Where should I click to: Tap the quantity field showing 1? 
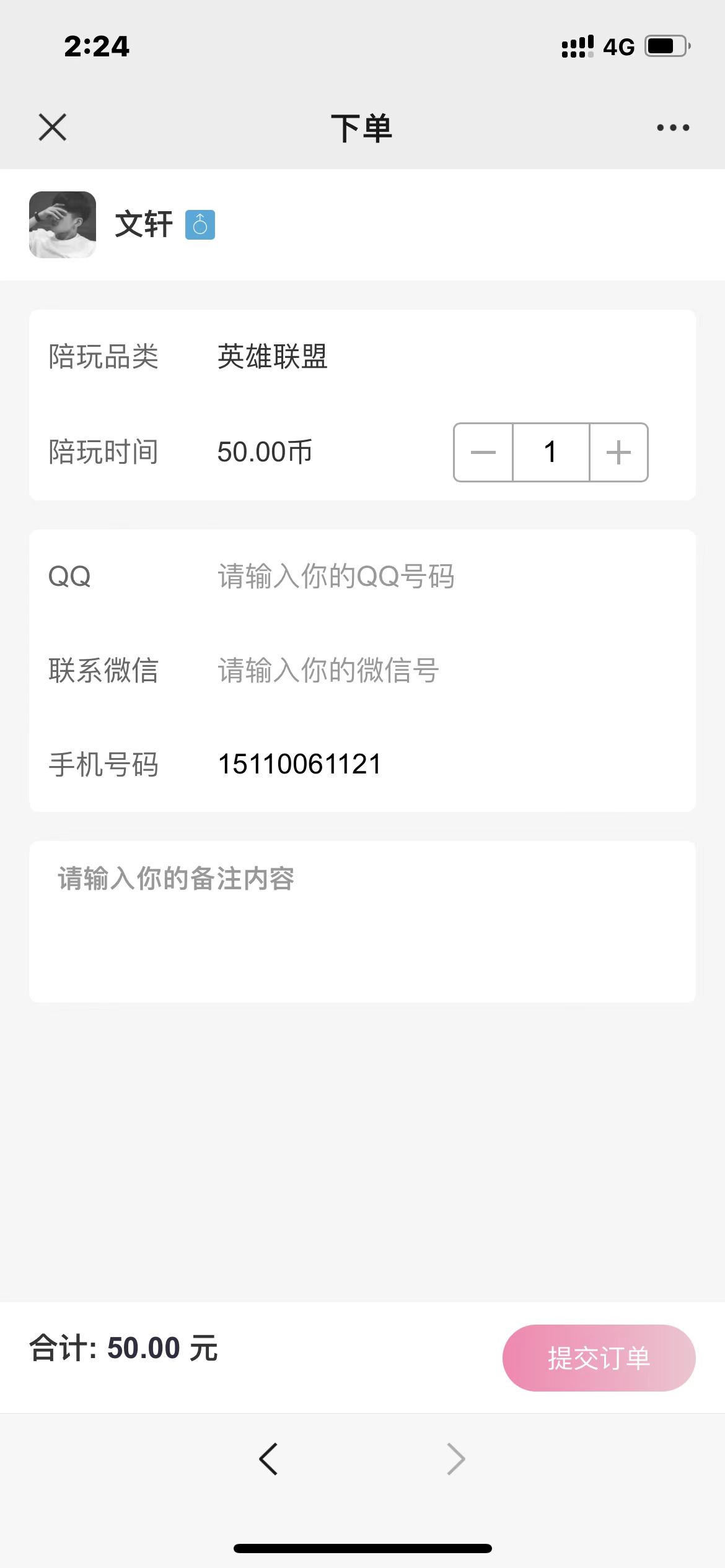550,452
